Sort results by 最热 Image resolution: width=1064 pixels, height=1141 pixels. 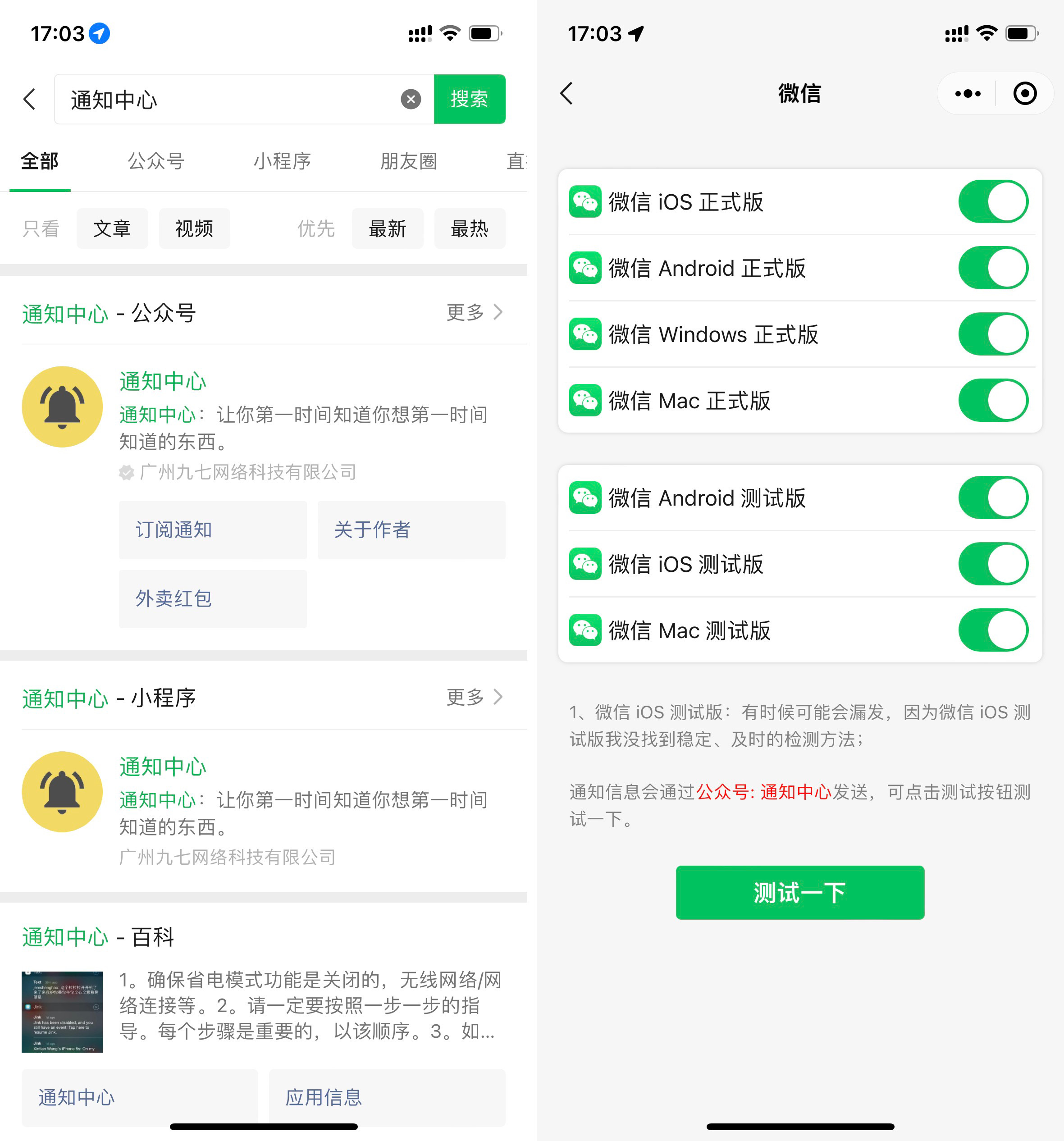coord(470,228)
